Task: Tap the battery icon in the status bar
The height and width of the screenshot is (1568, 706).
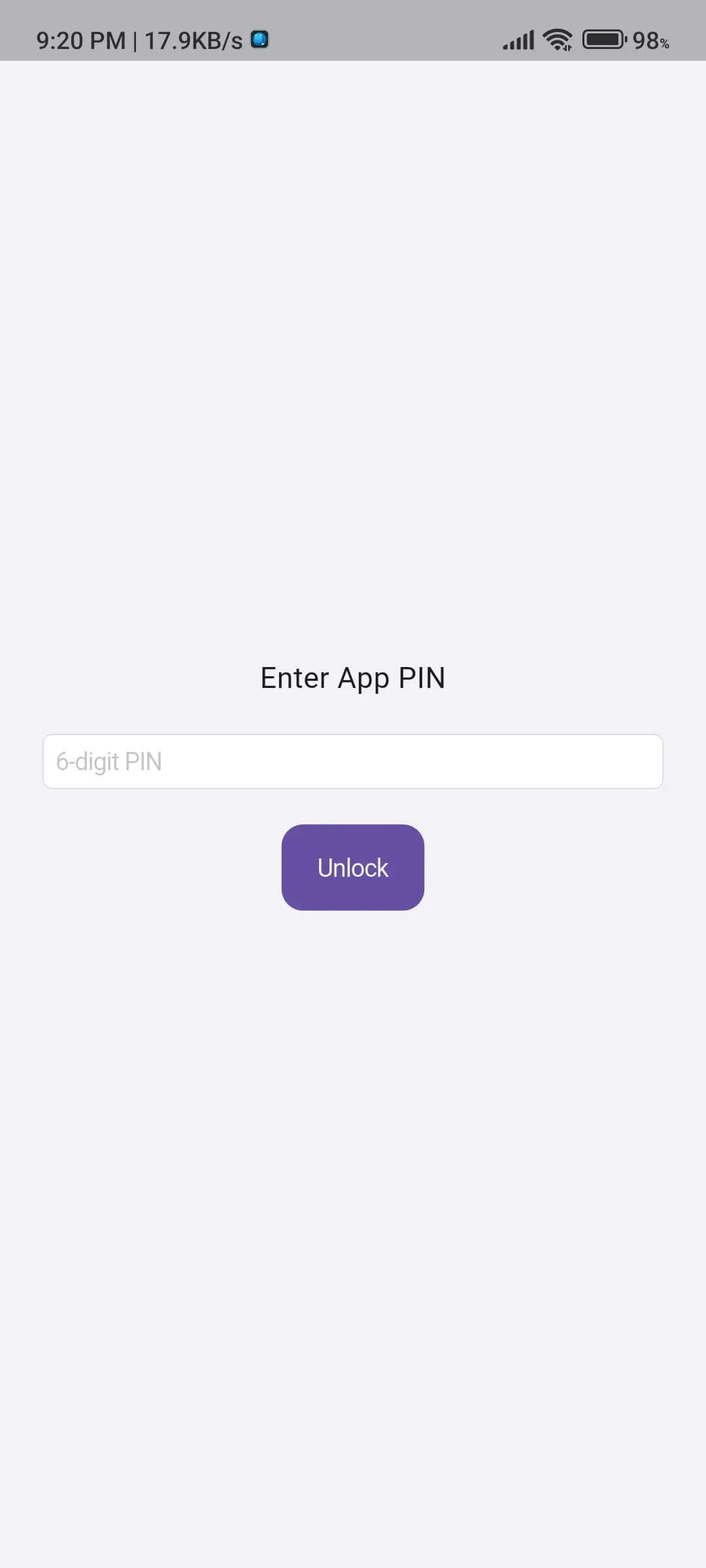Action: tap(602, 39)
